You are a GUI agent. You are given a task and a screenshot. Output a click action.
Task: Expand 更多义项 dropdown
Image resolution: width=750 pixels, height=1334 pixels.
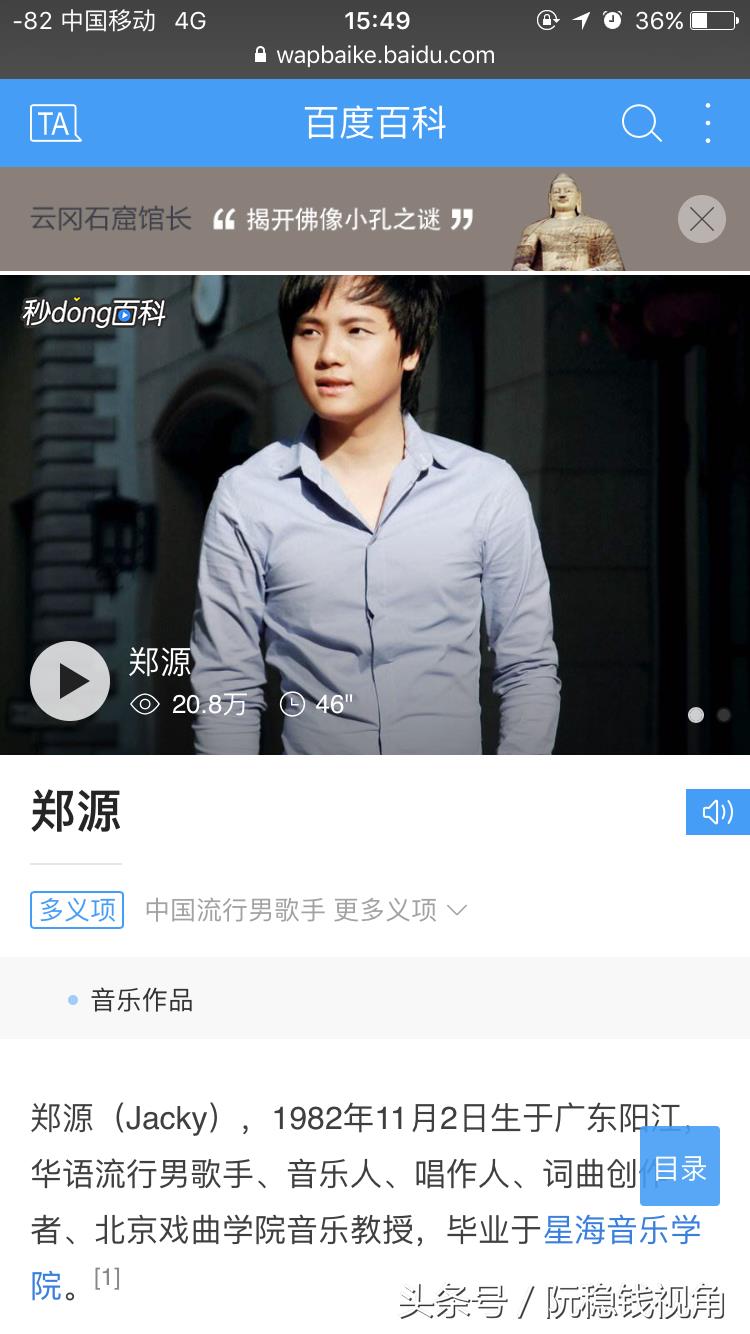[400, 910]
